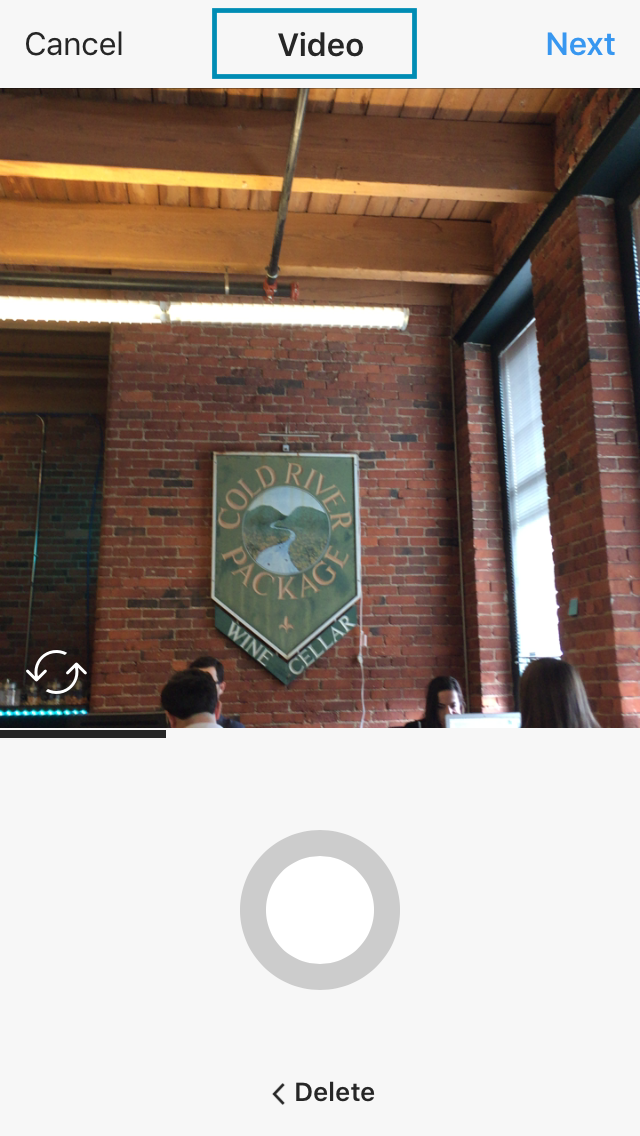Switch between front and rear camera
640x1136 pixels.
pos(56,672)
